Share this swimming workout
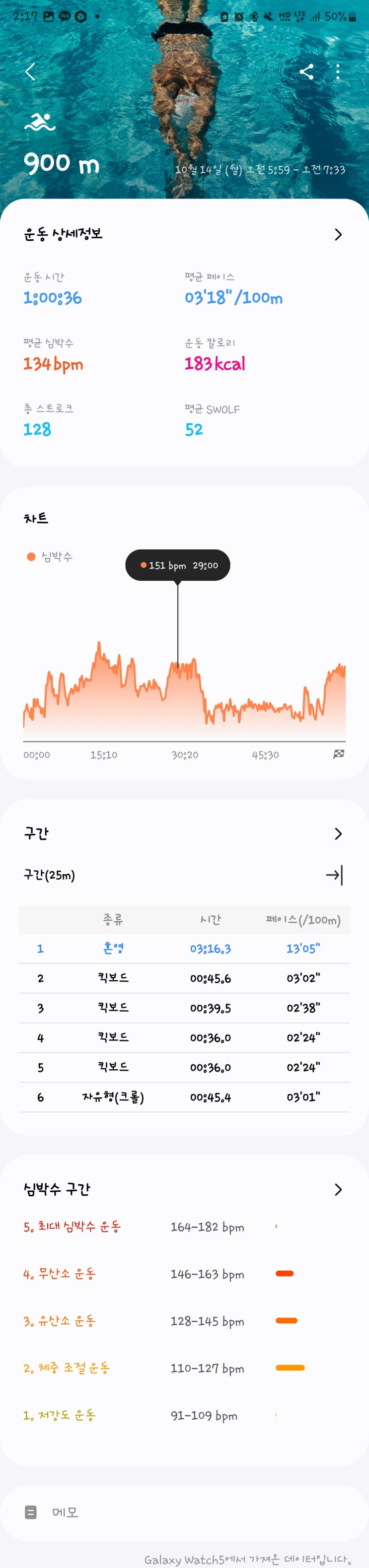 click(306, 72)
